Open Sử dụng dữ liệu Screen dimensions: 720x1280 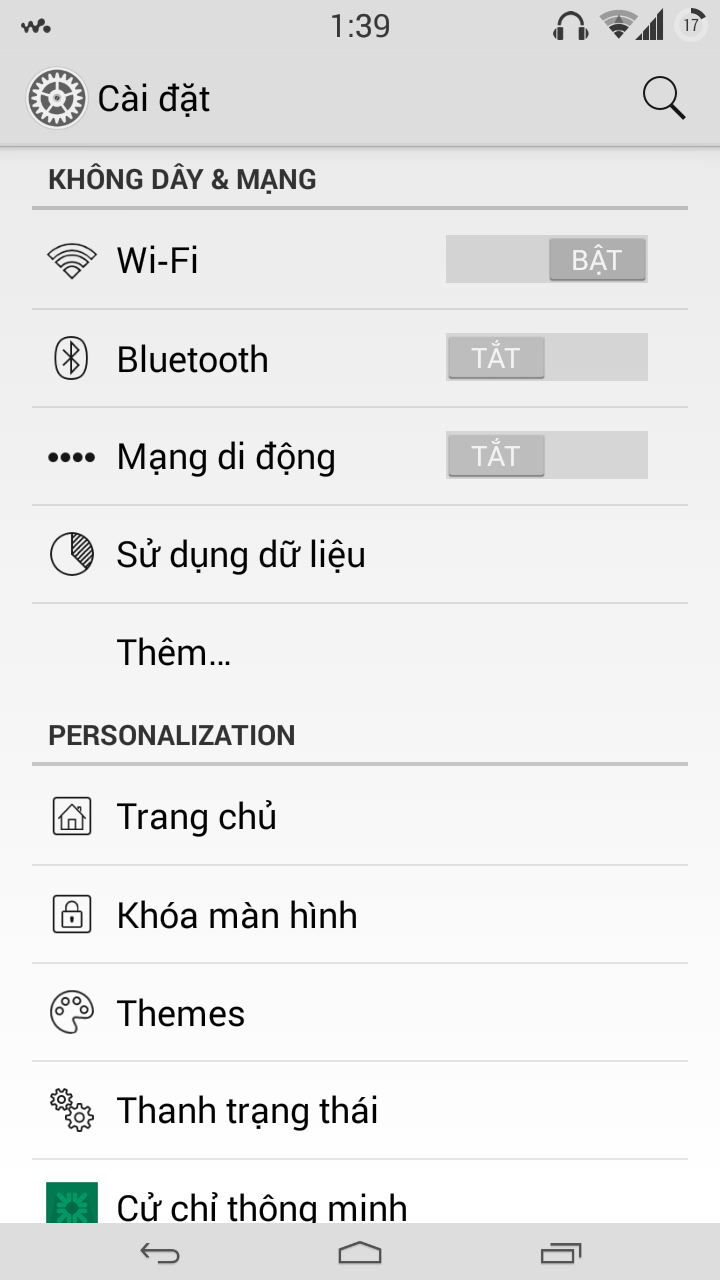point(360,554)
